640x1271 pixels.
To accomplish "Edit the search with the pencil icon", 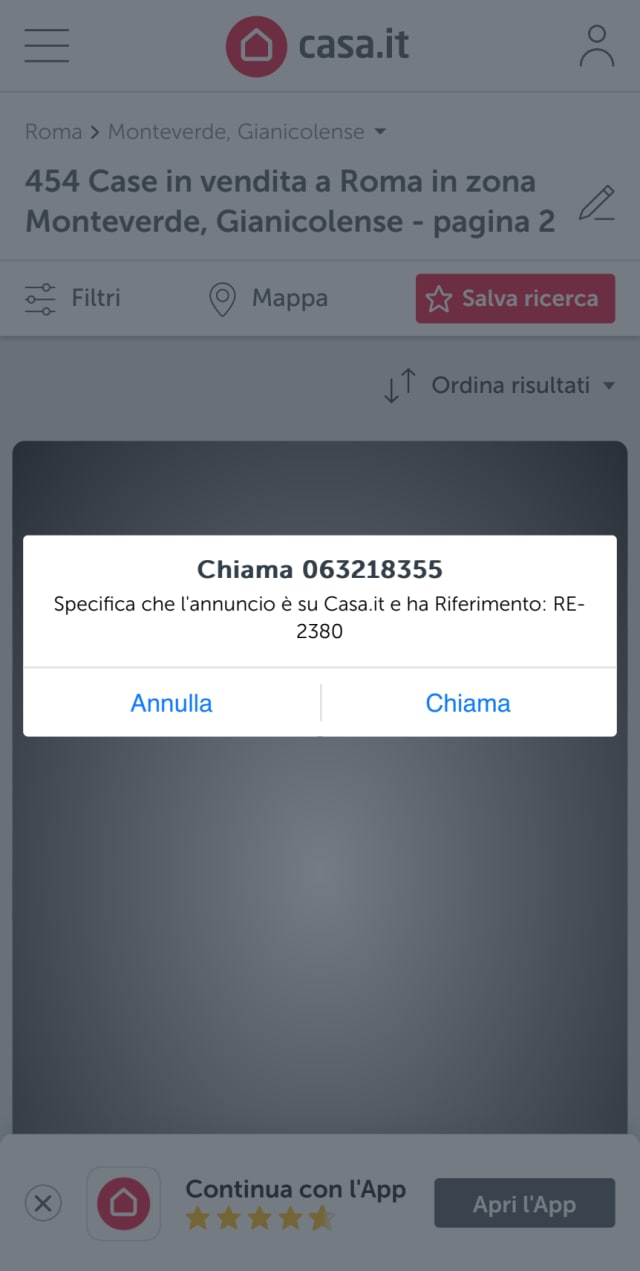I will [x=597, y=203].
